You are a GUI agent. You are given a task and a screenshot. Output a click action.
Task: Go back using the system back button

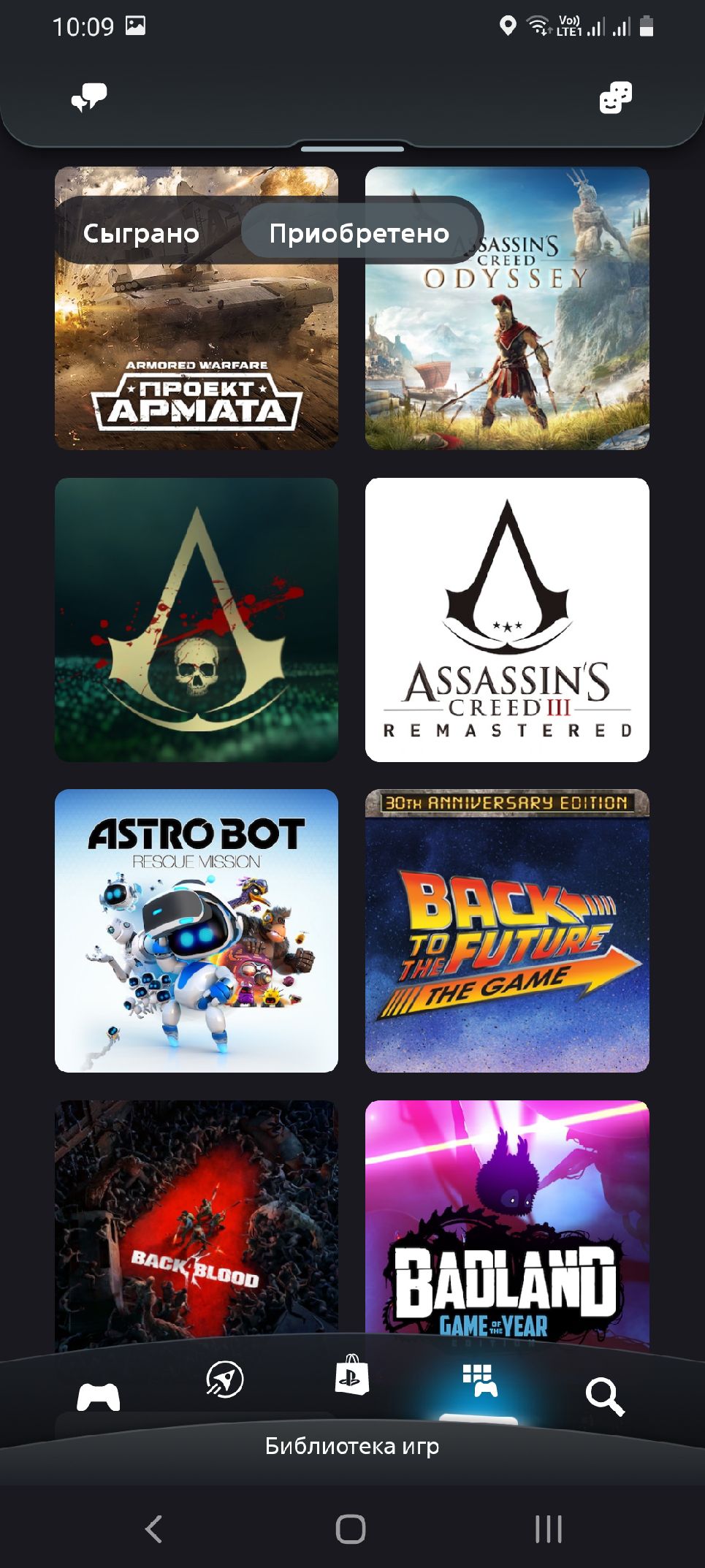coord(154,1529)
